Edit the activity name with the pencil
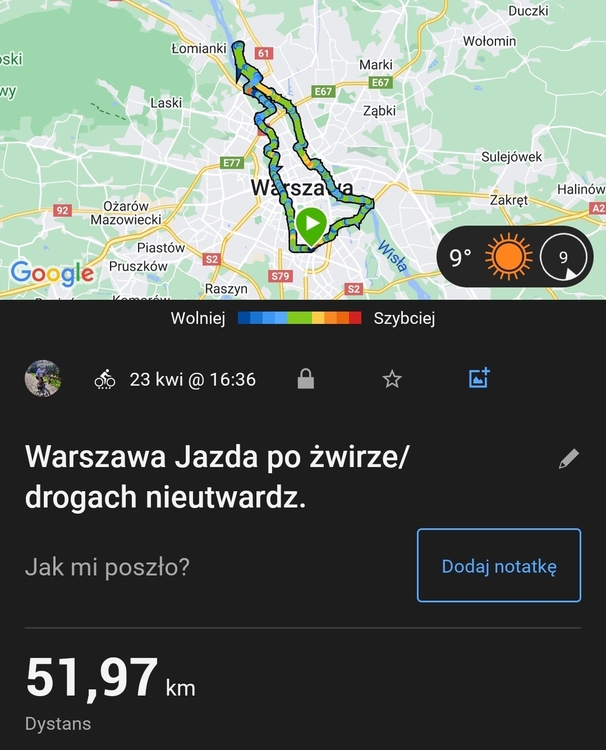 click(569, 459)
